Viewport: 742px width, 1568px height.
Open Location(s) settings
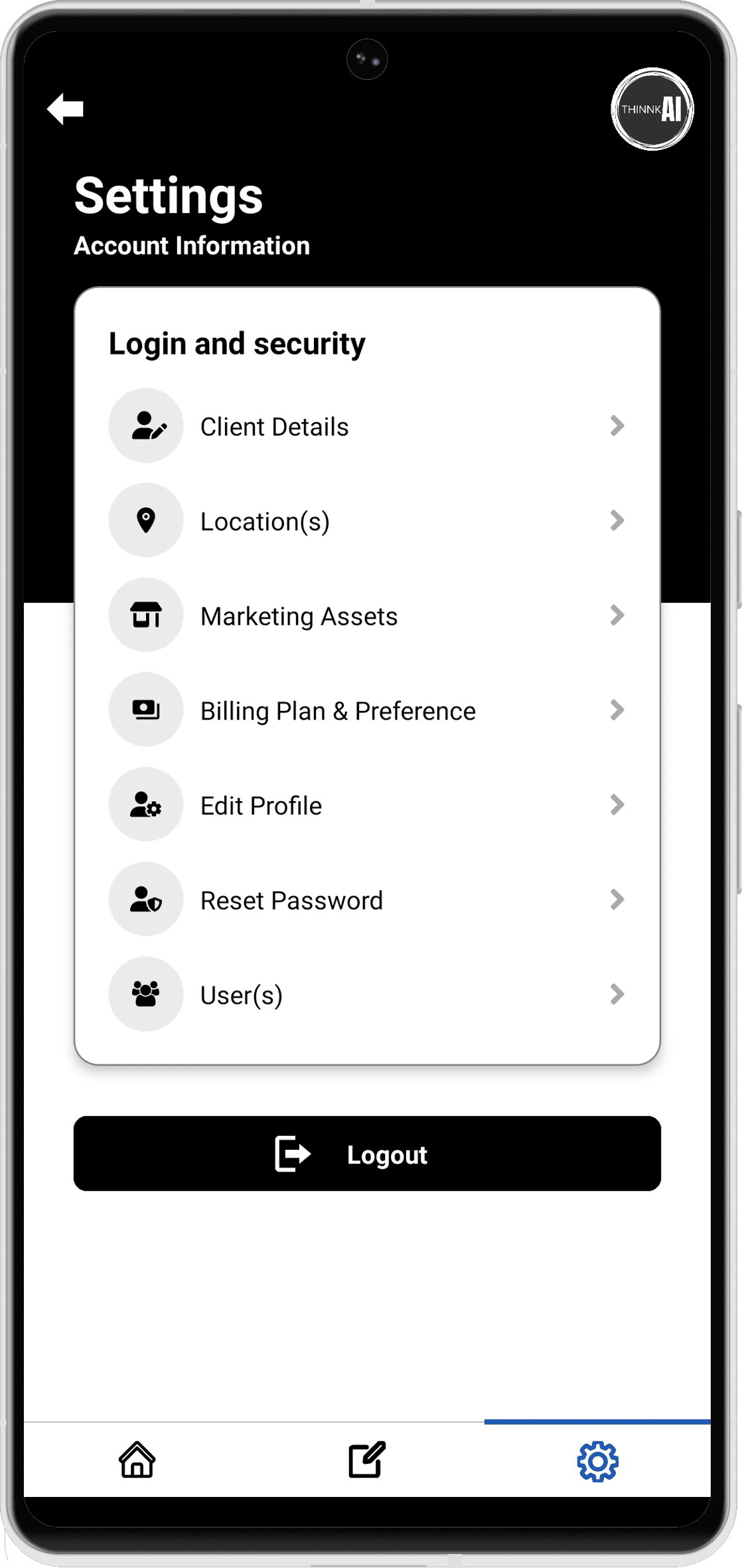pos(366,521)
